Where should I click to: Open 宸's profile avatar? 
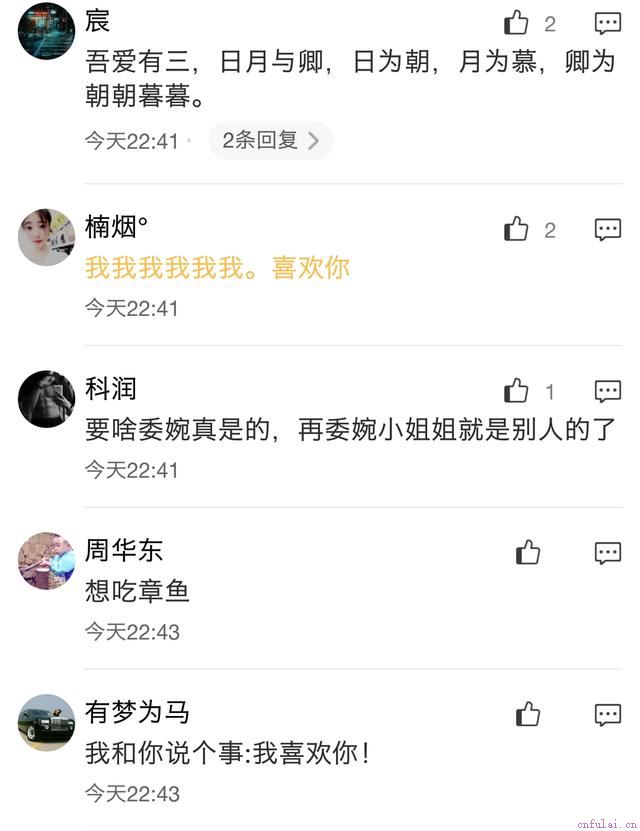(46, 31)
